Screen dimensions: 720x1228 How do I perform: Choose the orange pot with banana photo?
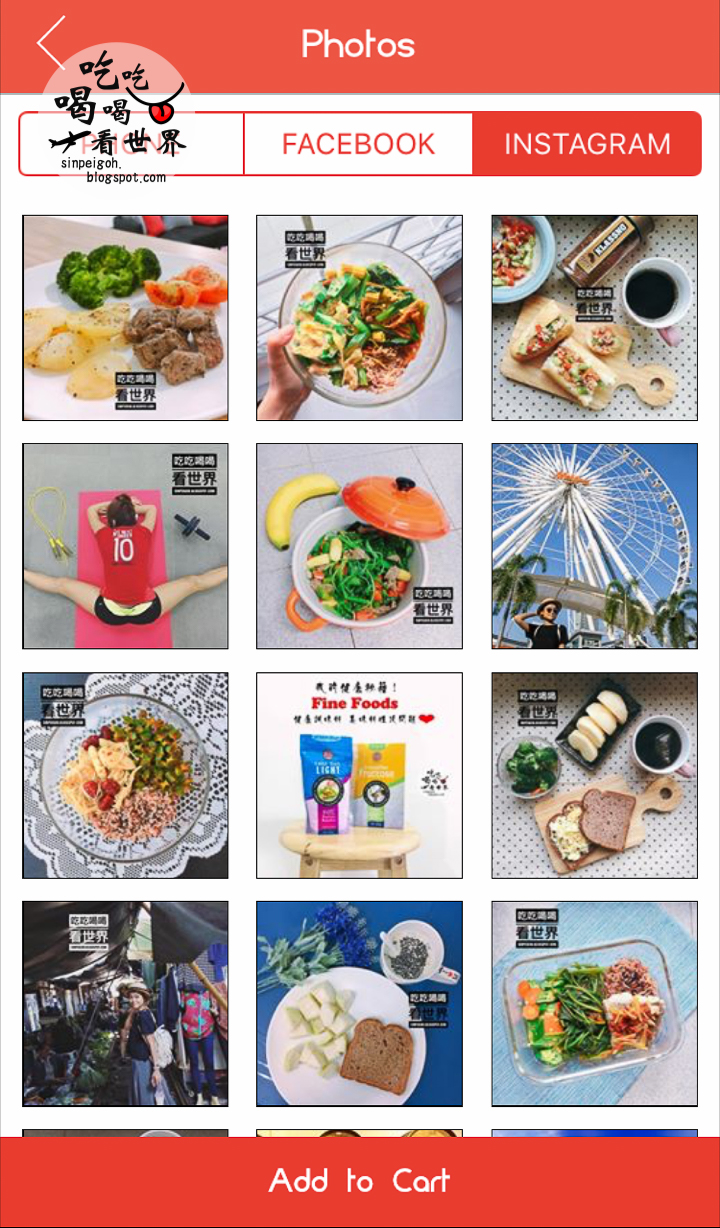pos(359,546)
